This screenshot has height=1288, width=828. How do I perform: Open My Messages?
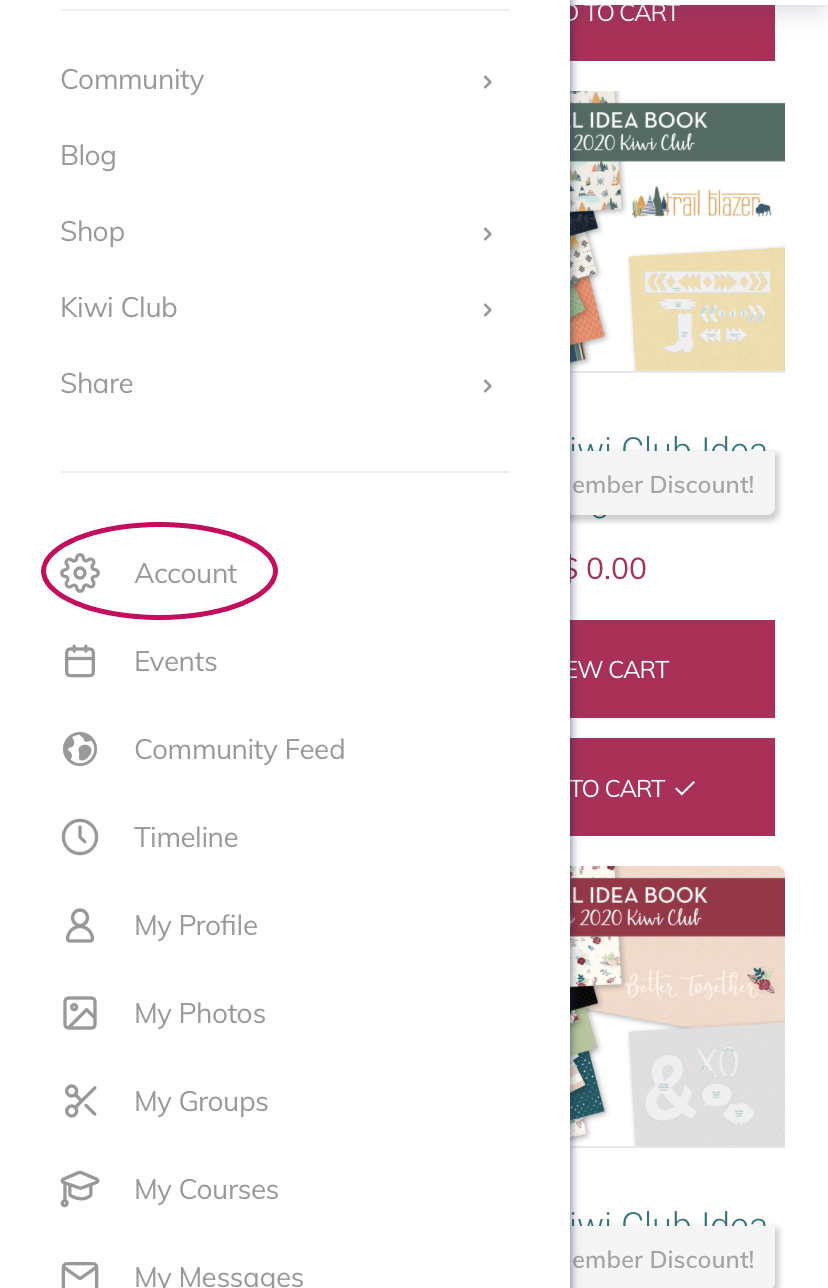[x=218, y=1275]
